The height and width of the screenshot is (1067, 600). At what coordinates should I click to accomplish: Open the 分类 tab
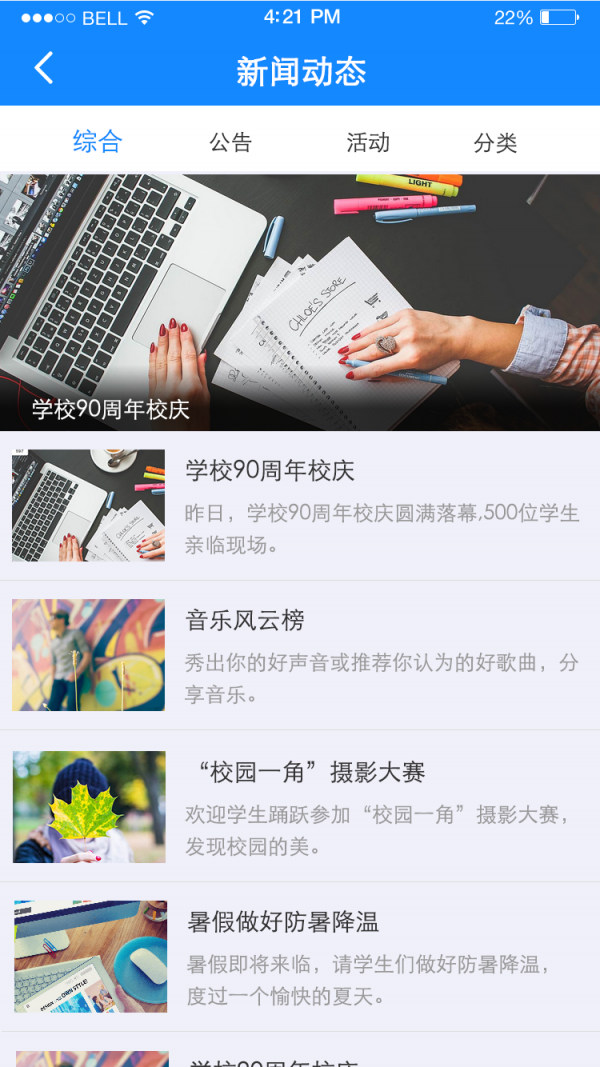point(495,142)
